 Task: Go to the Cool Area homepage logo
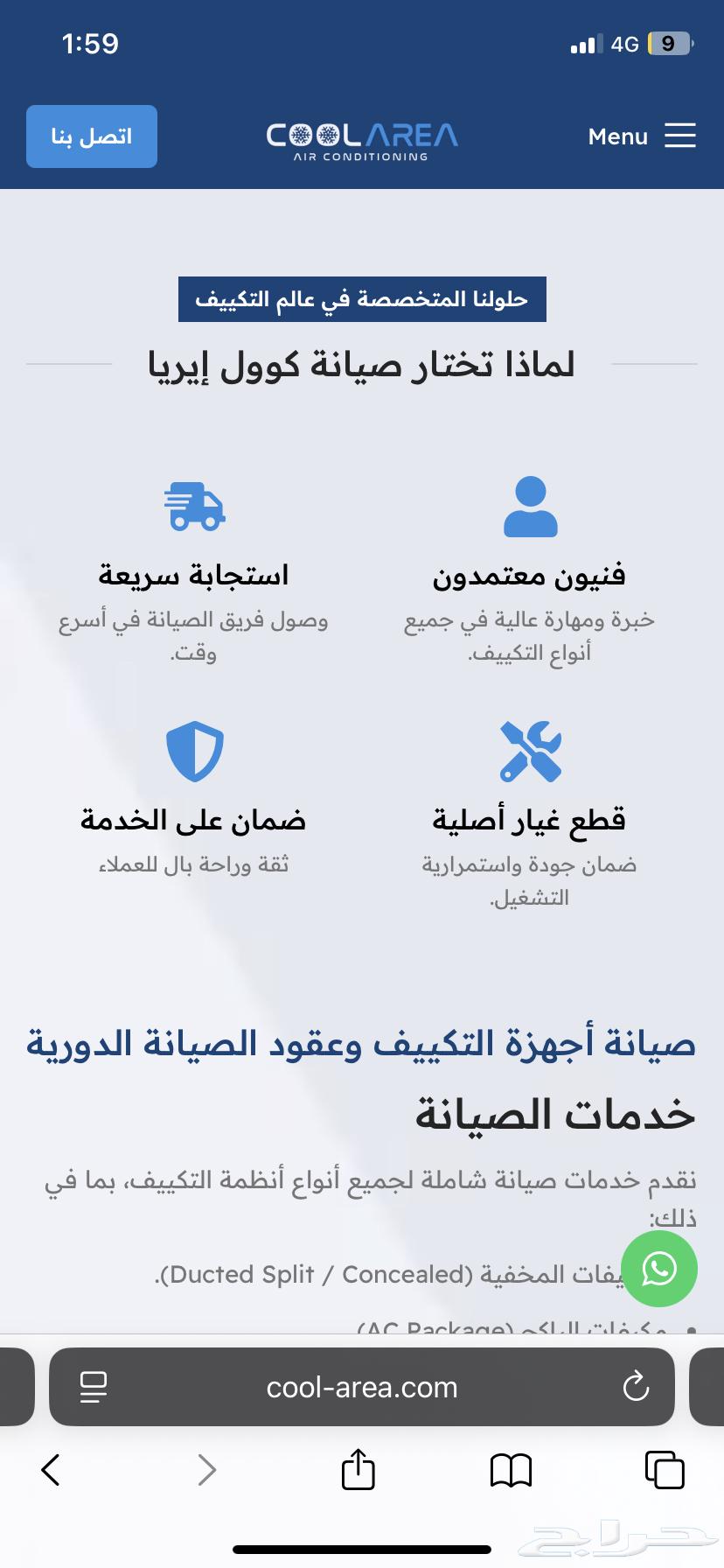point(361,140)
